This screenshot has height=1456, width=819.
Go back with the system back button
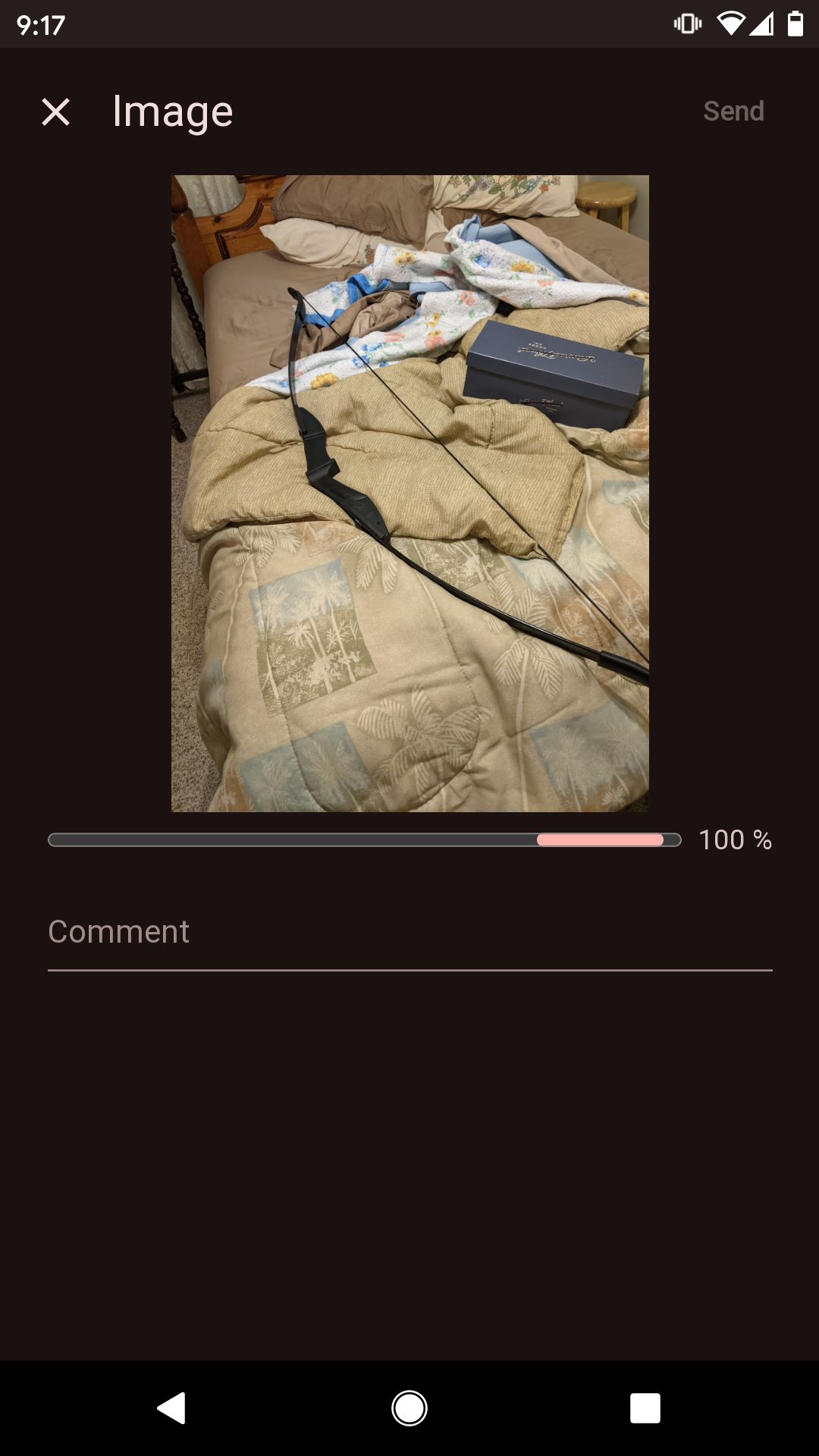[171, 1408]
